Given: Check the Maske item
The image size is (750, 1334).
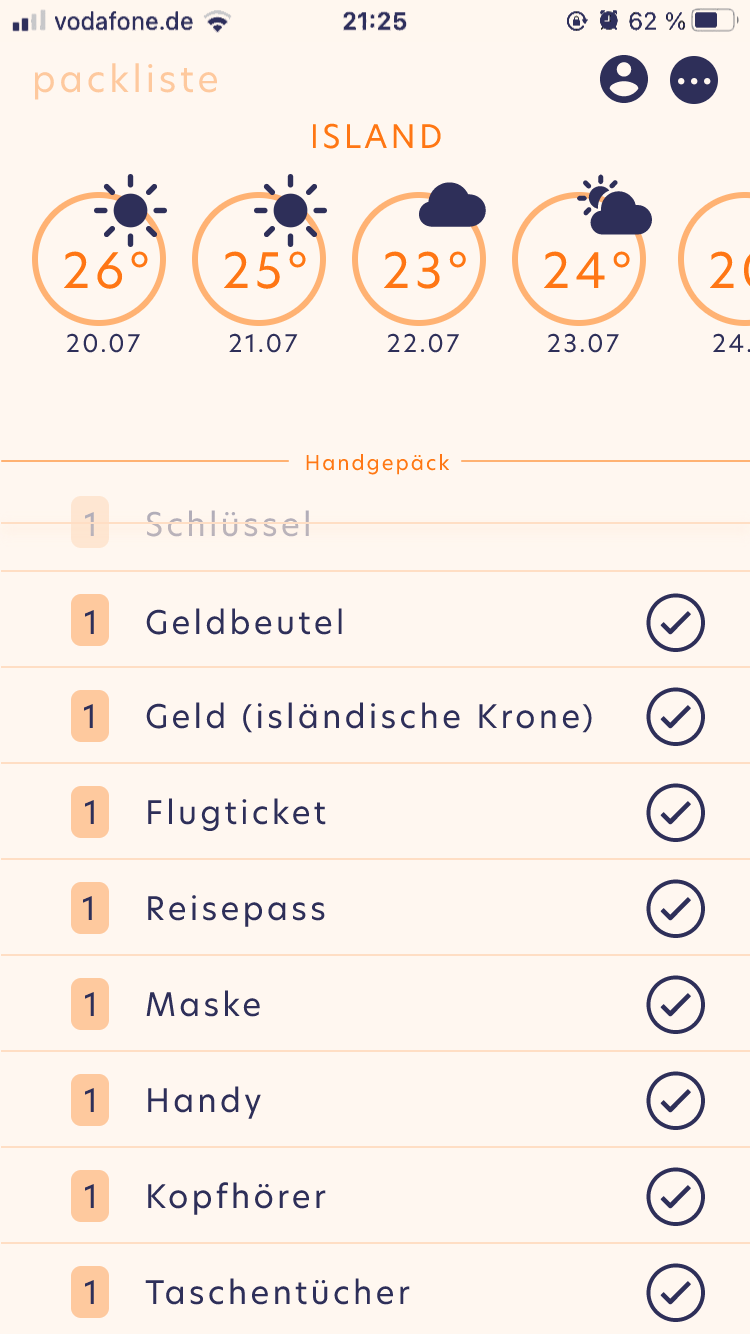Looking at the screenshot, I should (x=676, y=1005).
